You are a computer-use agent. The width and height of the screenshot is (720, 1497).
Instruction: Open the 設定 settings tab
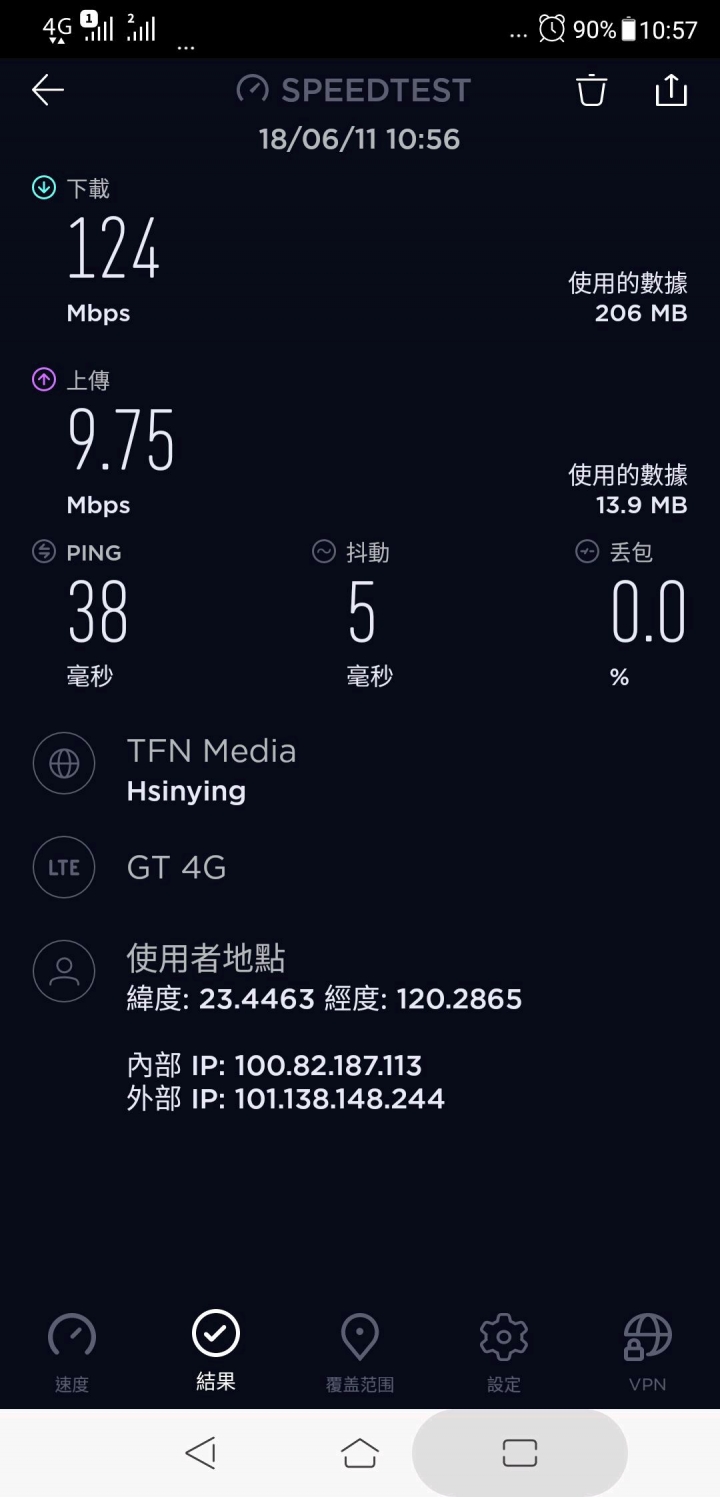(504, 1353)
